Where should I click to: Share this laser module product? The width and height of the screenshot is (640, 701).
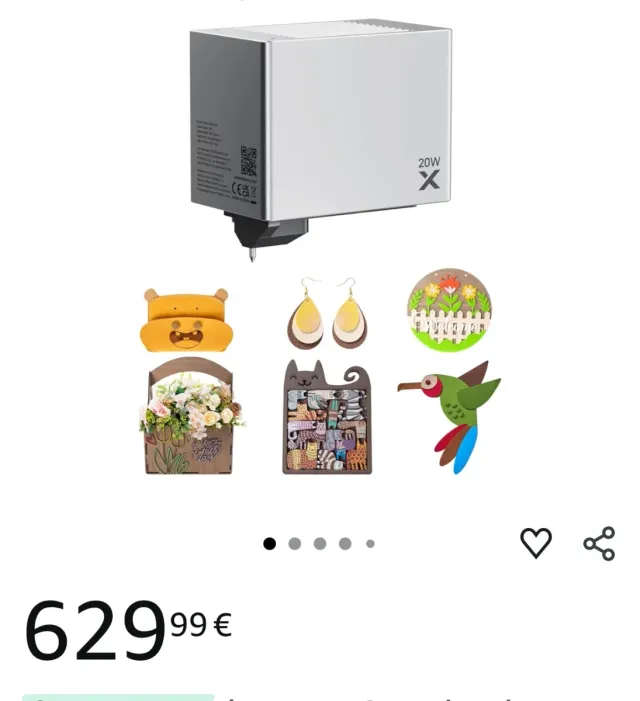[599, 543]
